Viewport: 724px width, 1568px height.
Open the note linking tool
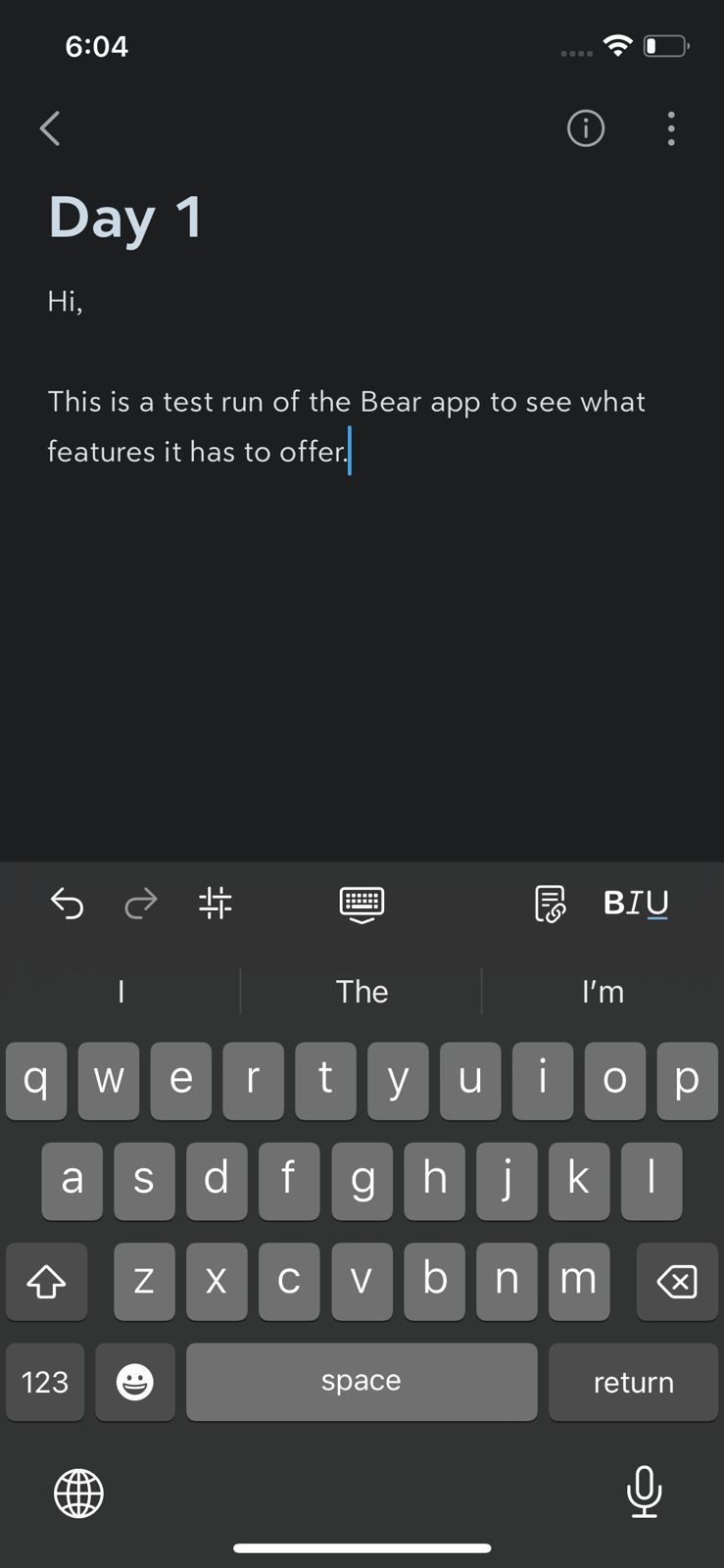(x=551, y=904)
